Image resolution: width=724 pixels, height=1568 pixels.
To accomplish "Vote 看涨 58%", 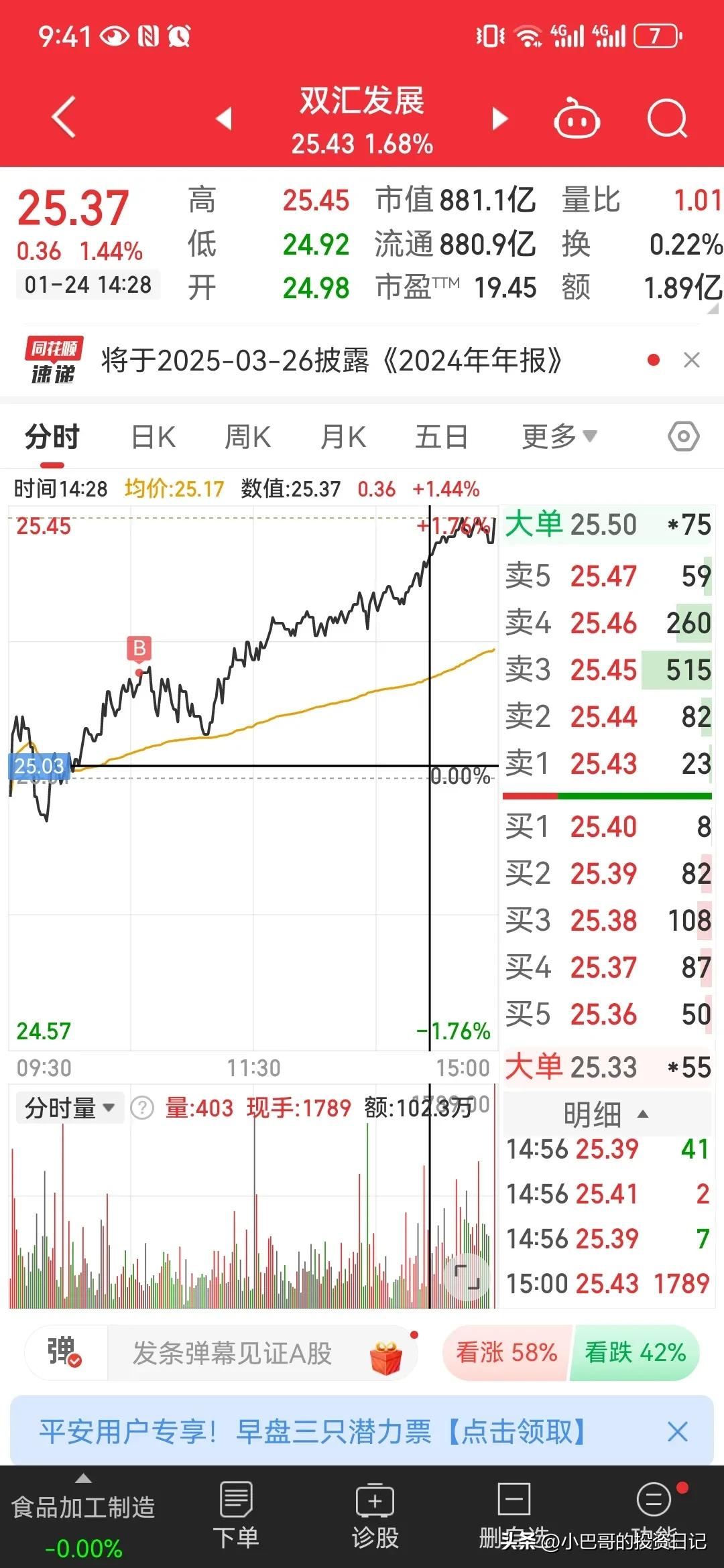I will pos(506,1353).
